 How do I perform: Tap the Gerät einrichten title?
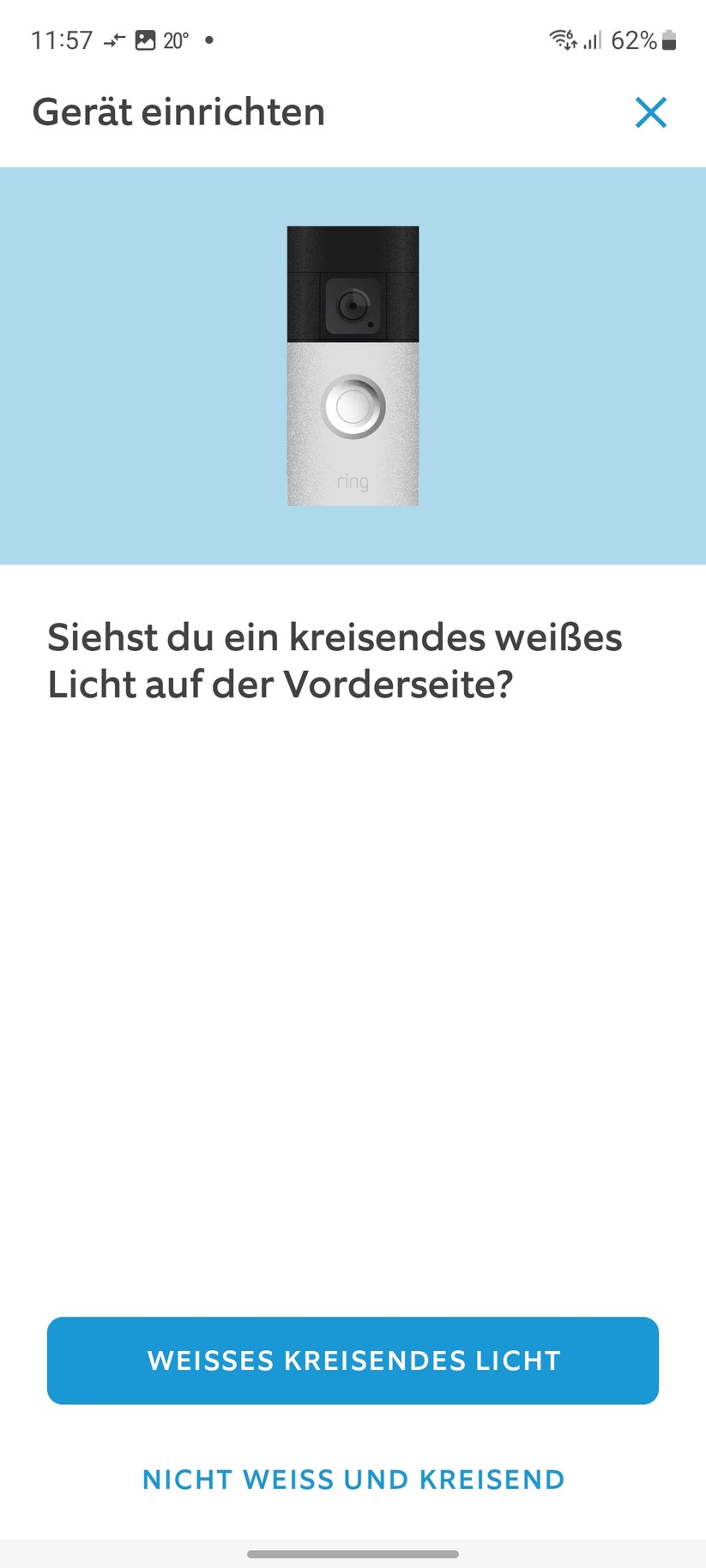tap(178, 112)
